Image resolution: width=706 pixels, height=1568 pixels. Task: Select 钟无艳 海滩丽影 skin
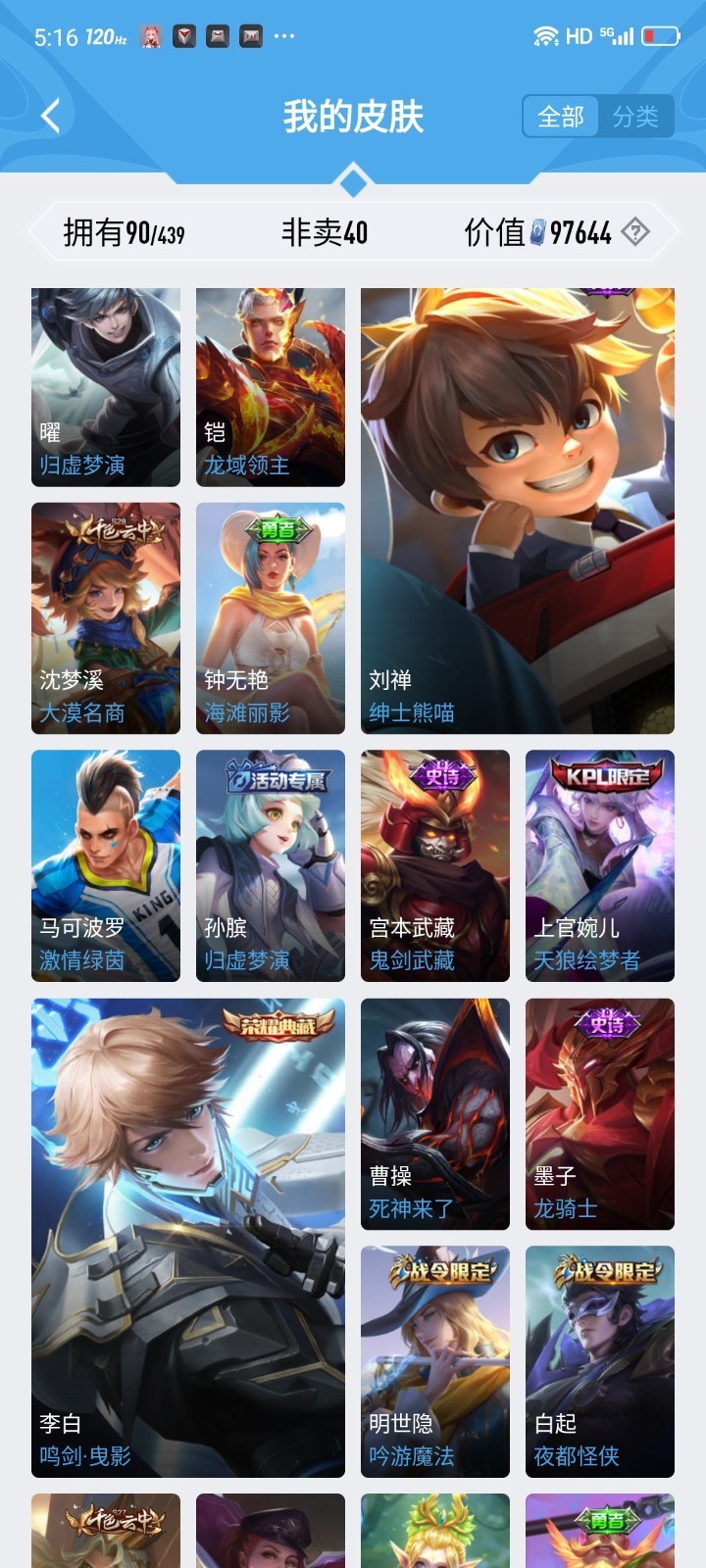tap(271, 617)
